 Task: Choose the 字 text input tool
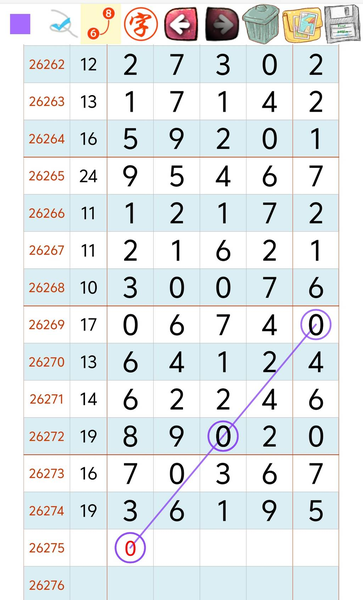141,24
